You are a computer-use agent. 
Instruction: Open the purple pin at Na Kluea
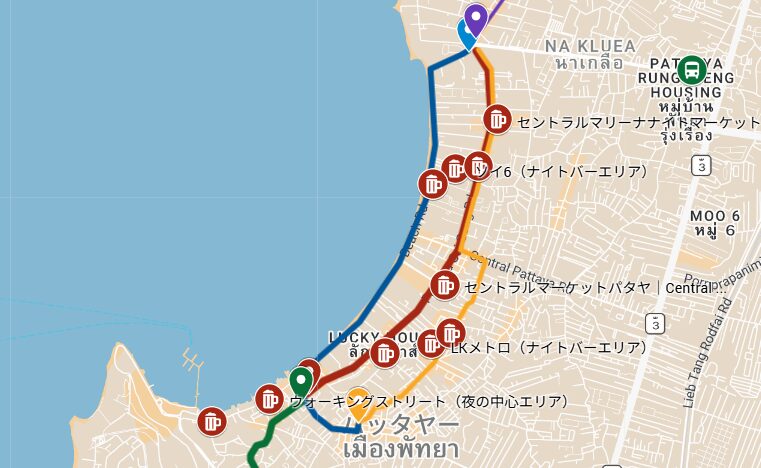click(476, 18)
